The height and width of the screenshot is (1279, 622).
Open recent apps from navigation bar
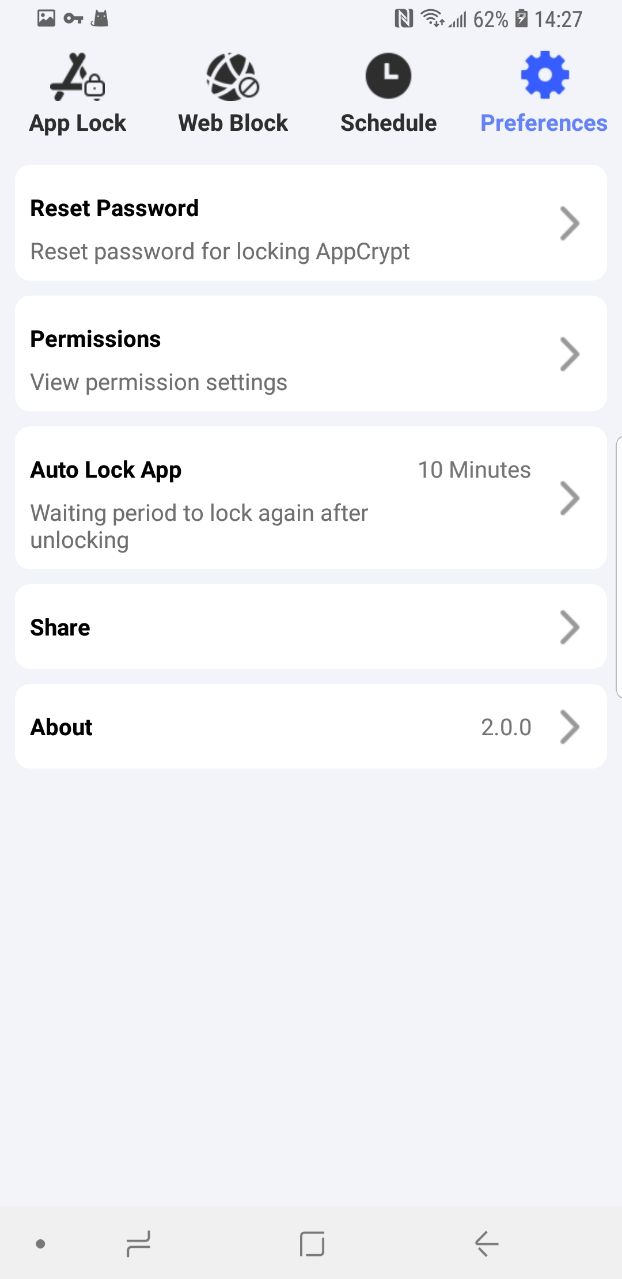coord(138,1244)
